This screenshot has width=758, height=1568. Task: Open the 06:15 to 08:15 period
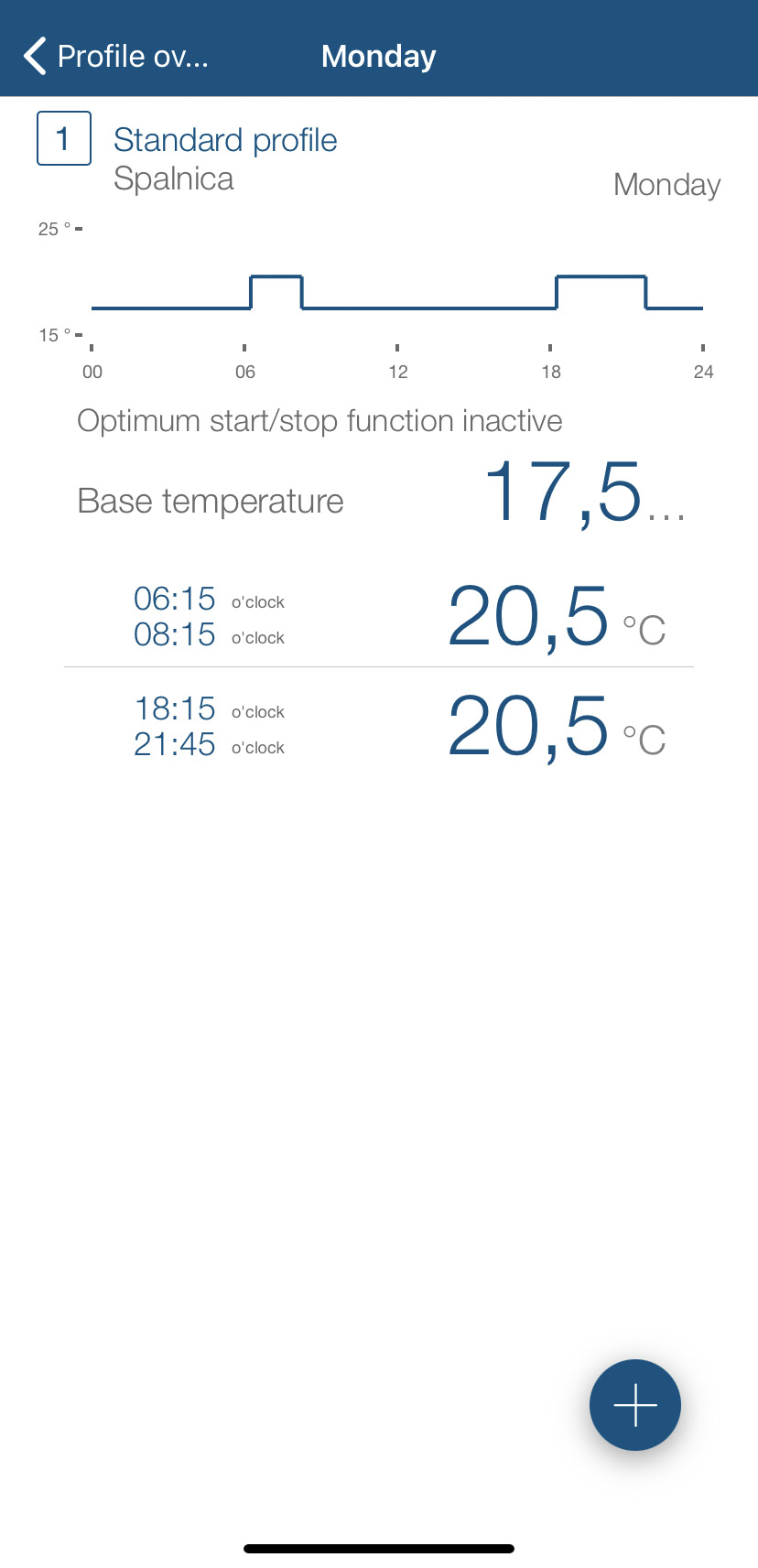378,617
